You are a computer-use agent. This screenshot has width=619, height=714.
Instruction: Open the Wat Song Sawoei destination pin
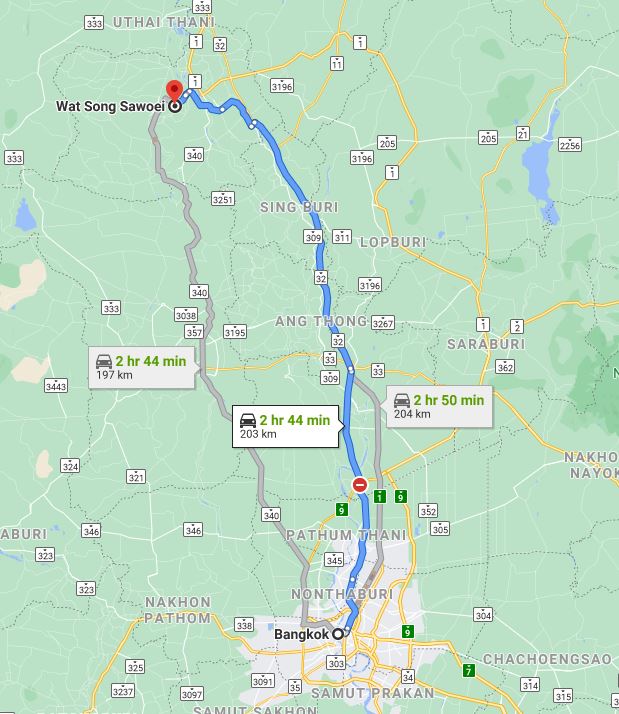click(x=174, y=92)
